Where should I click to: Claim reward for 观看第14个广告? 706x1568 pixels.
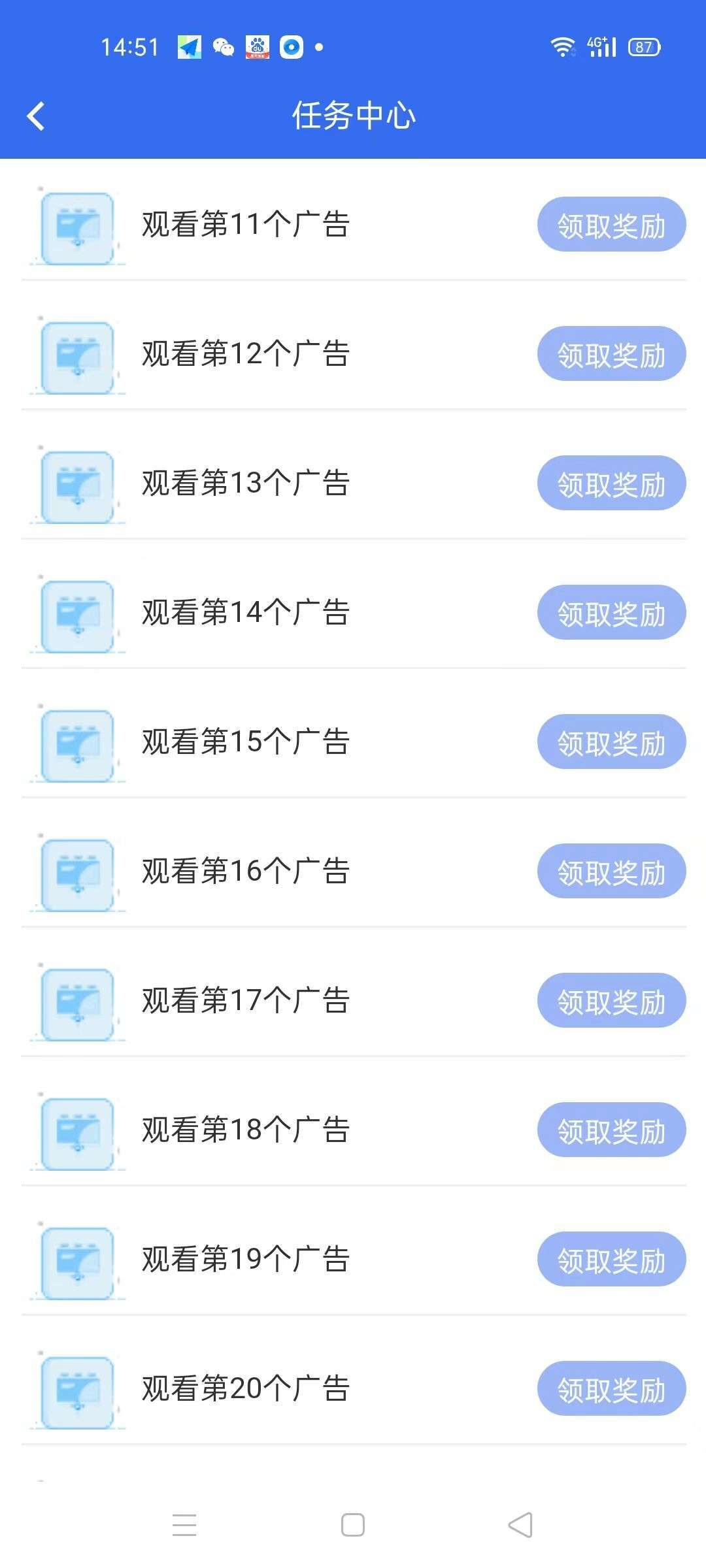pyautogui.click(x=611, y=612)
